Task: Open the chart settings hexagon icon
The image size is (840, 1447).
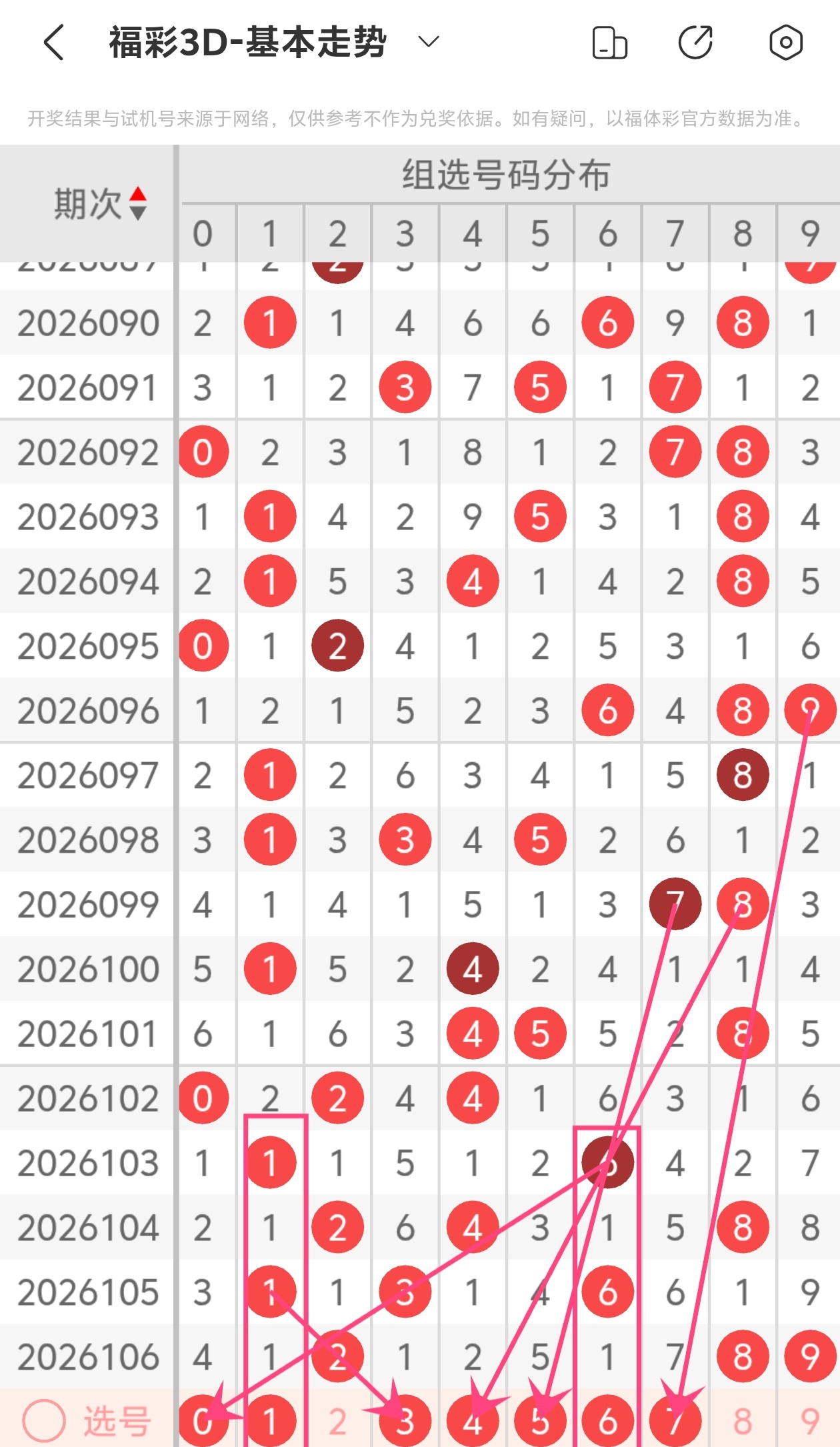Action: click(x=785, y=43)
